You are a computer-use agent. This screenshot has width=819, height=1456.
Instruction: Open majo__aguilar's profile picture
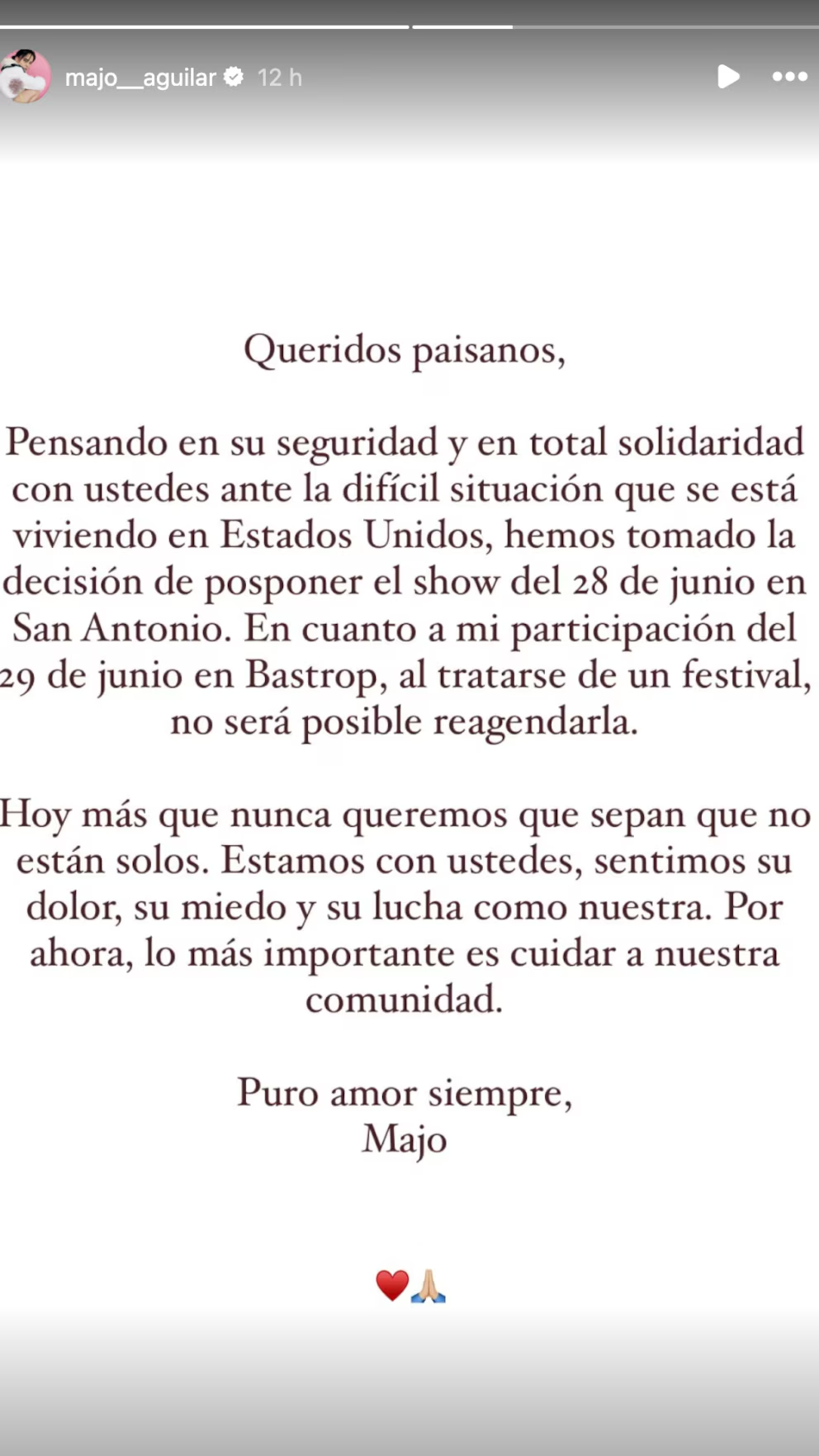click(x=26, y=77)
